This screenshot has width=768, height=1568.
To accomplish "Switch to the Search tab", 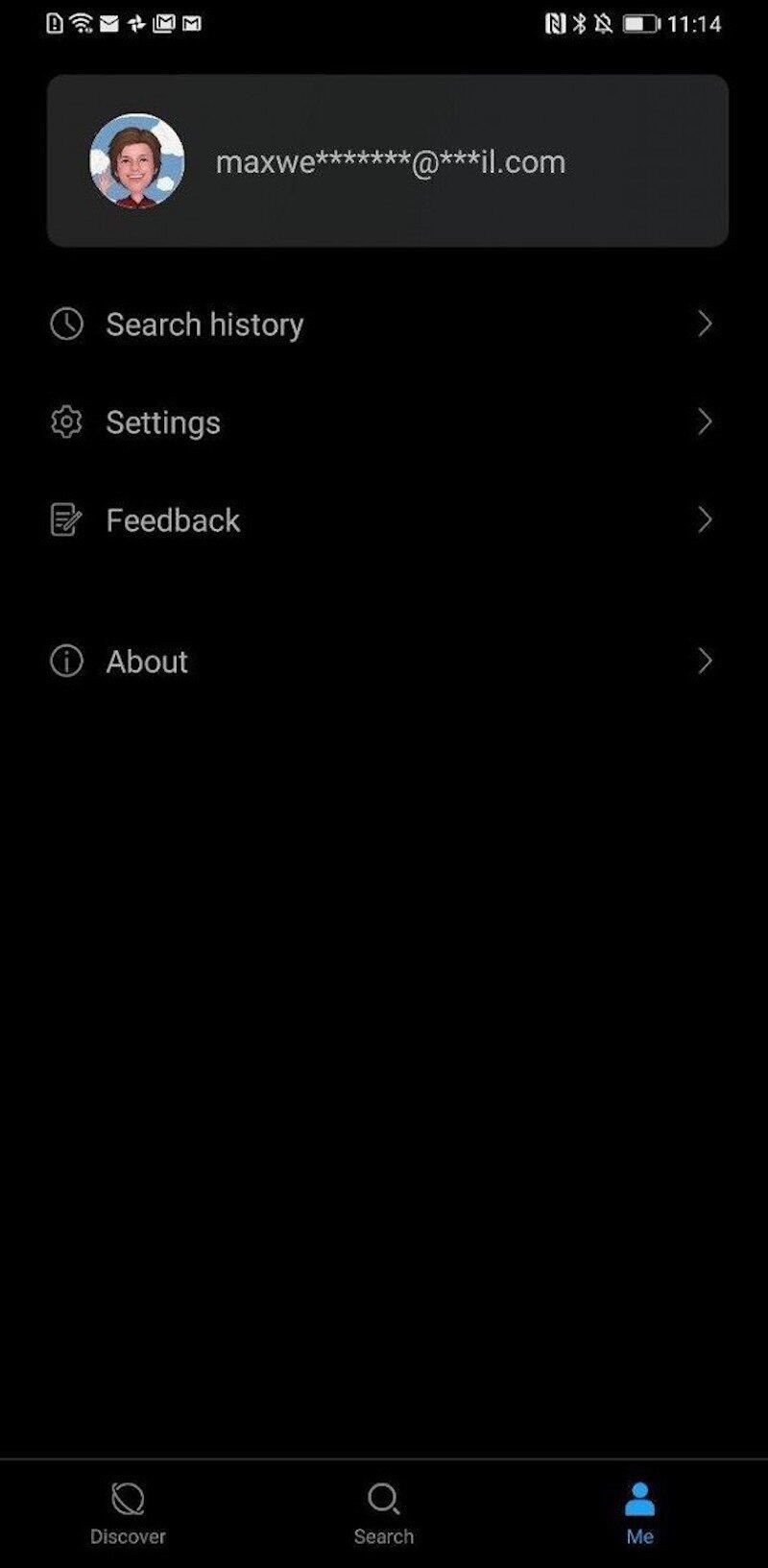I will point(383,1511).
